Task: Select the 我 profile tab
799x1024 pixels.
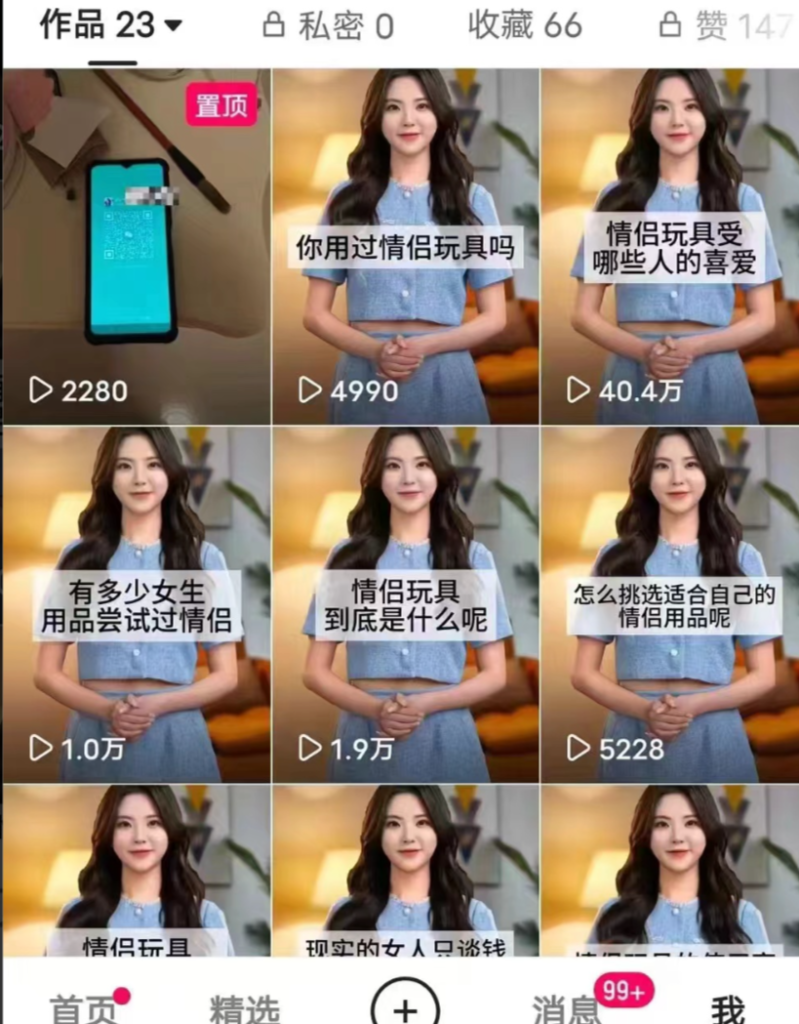Action: [728, 1006]
